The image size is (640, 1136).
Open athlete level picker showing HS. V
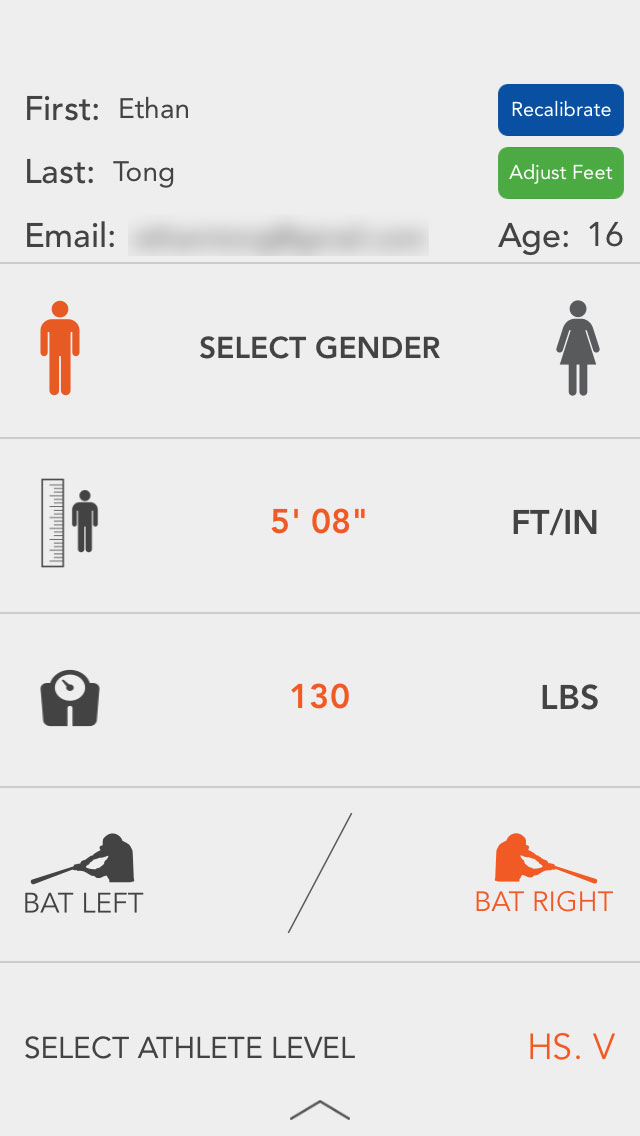572,1047
